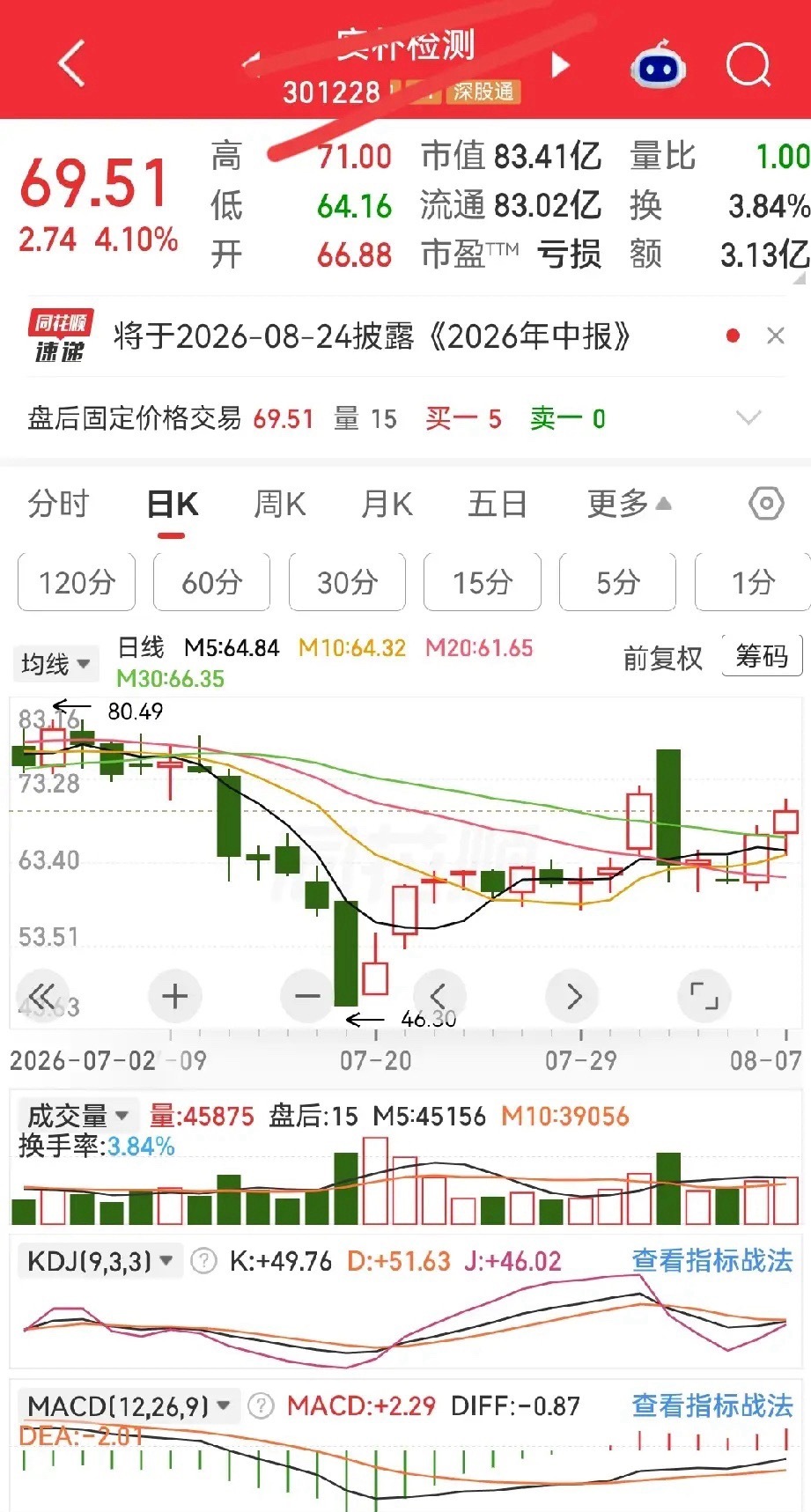This screenshot has width=811, height=1512.
Task: Open the robot assistant icon
Action: click(658, 64)
